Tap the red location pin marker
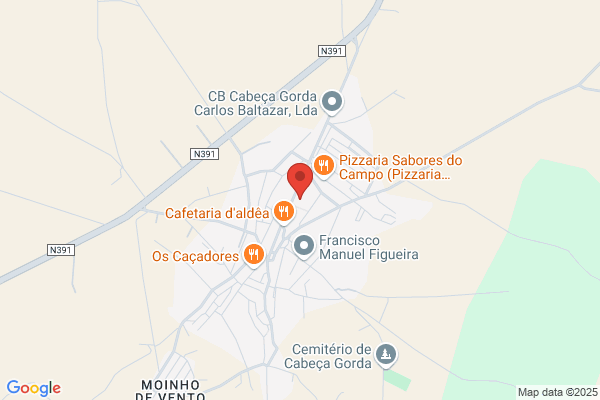This screenshot has width=600, height=400. (300, 180)
